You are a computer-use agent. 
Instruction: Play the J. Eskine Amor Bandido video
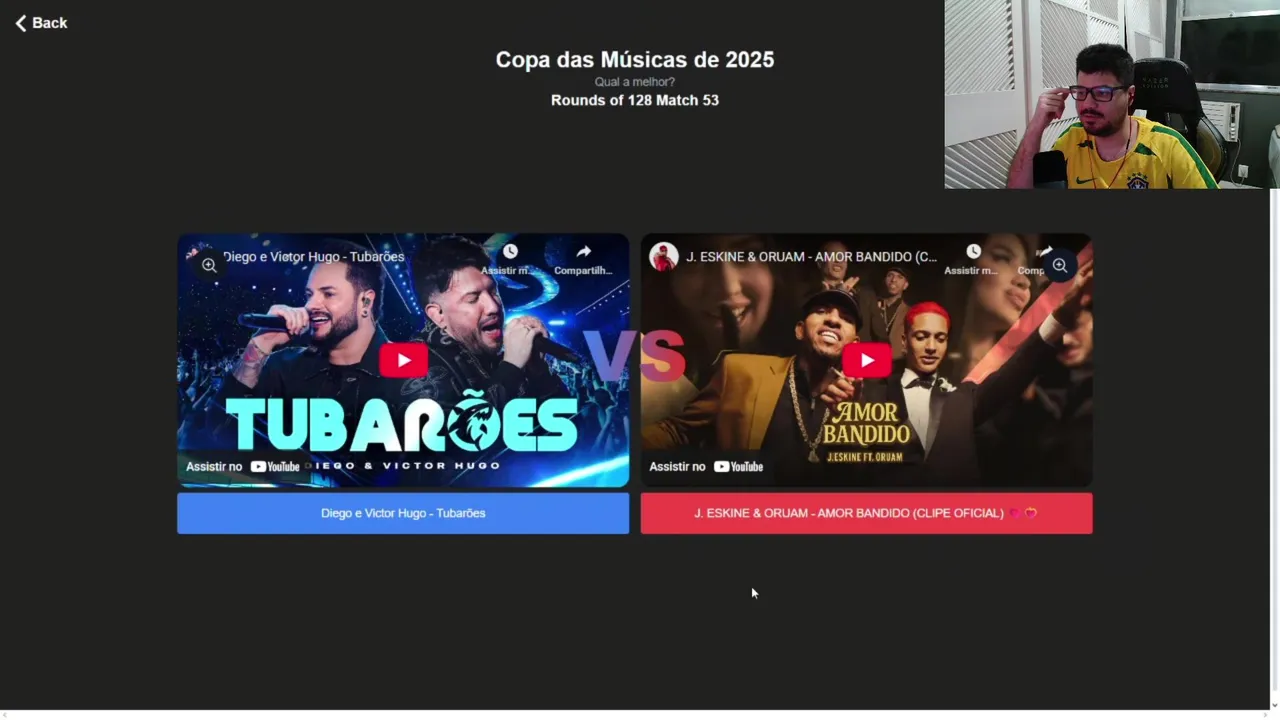click(866, 360)
